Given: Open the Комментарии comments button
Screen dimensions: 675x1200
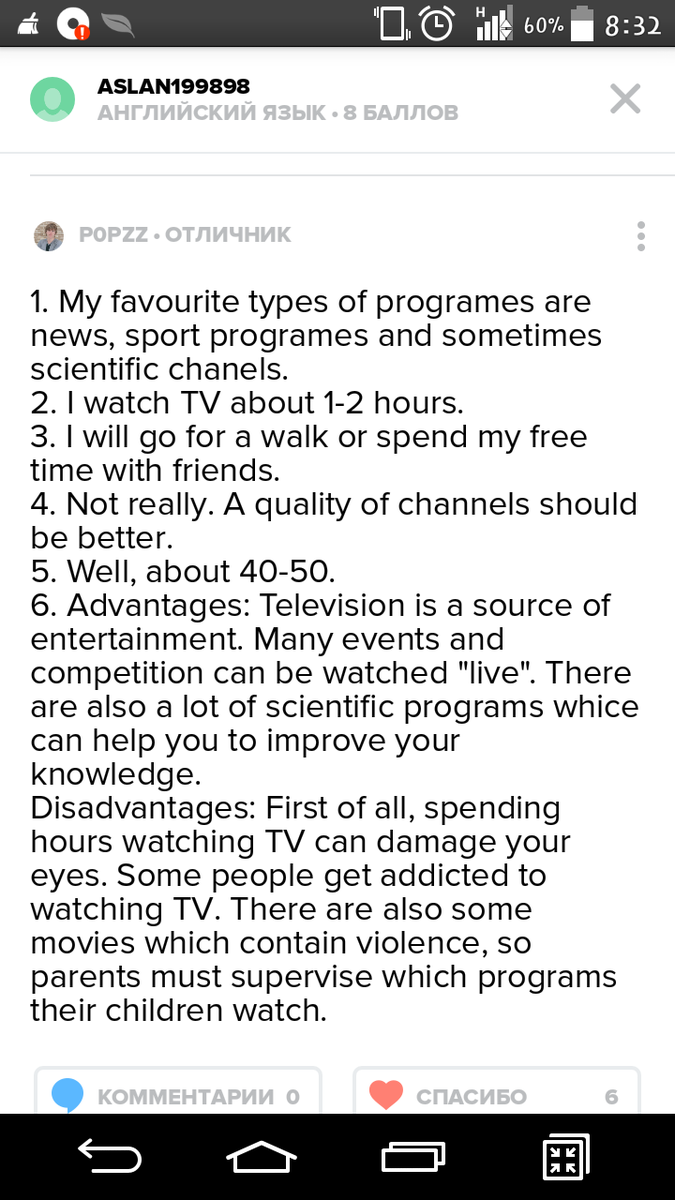Looking at the screenshot, I should pos(178,1096).
